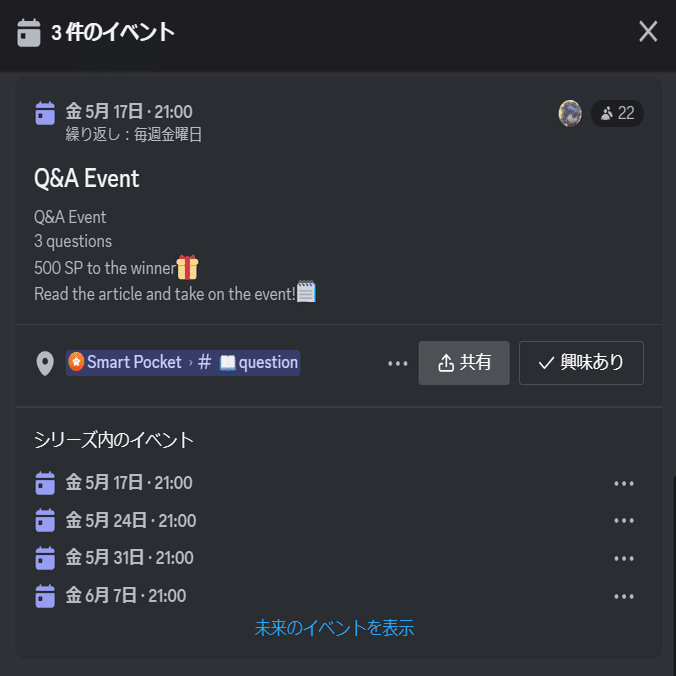Mark interest with 興味あり button
The image size is (676, 676).
581,363
